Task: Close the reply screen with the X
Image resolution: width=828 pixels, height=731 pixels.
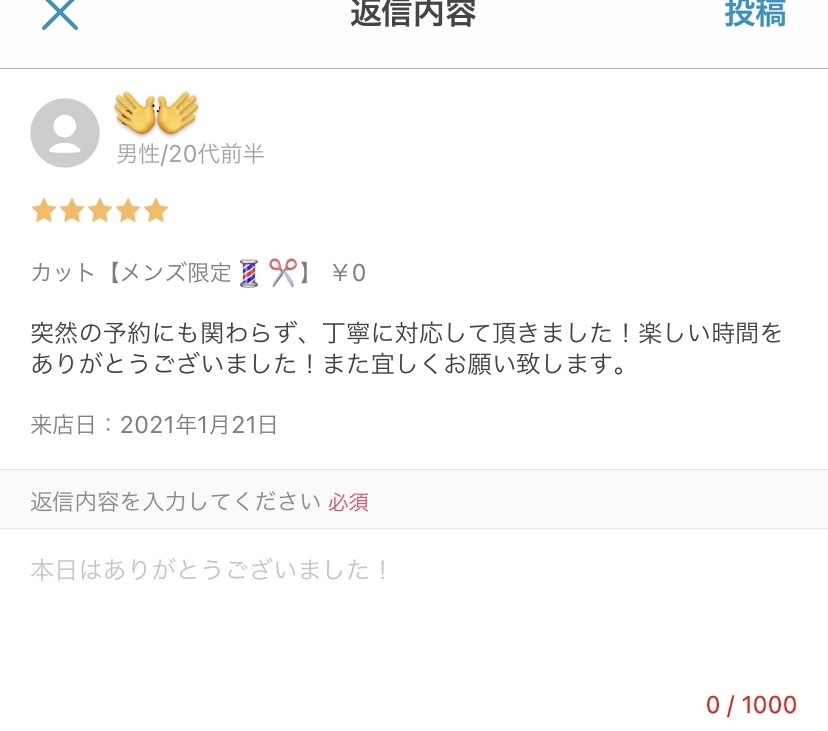Action: pyautogui.click(x=60, y=13)
